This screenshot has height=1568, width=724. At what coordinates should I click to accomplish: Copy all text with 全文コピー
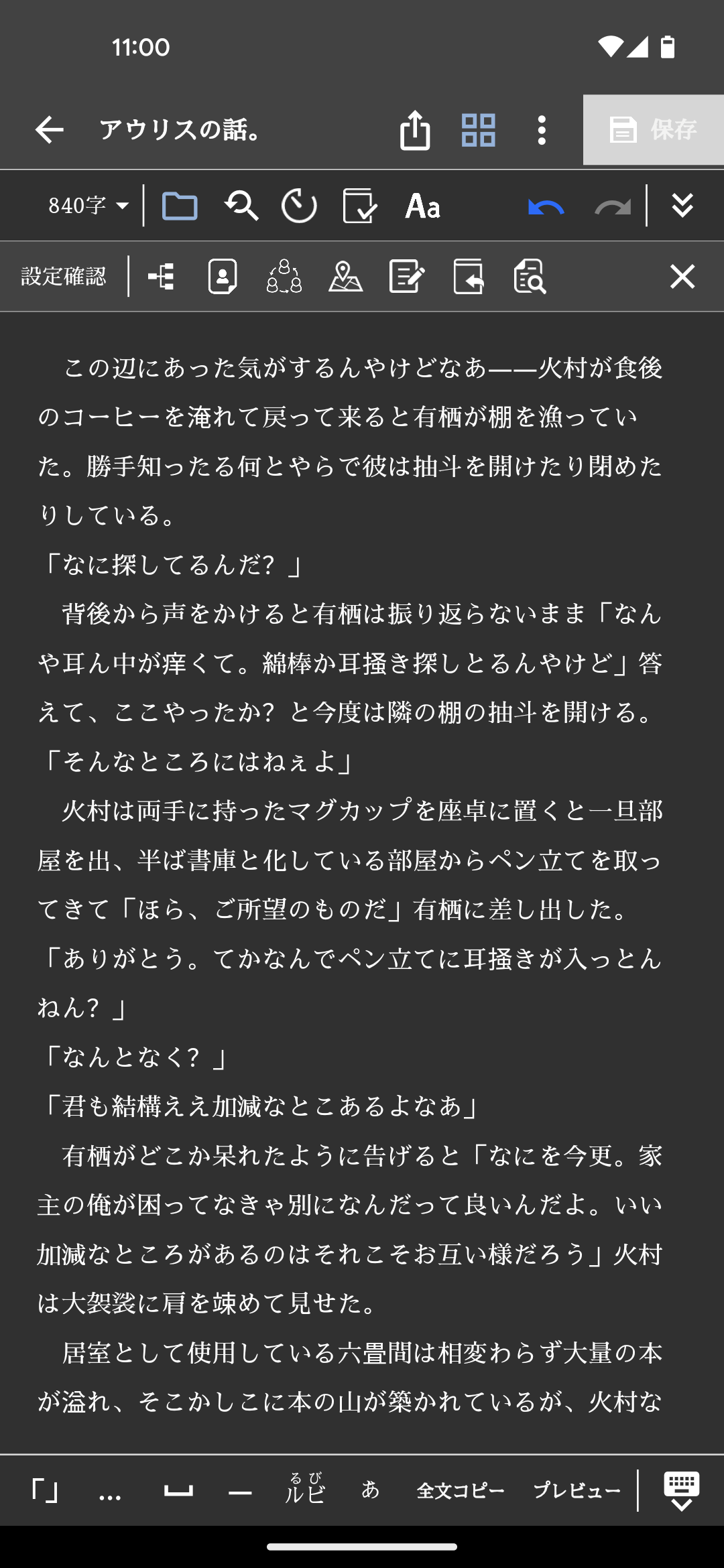461,1491
